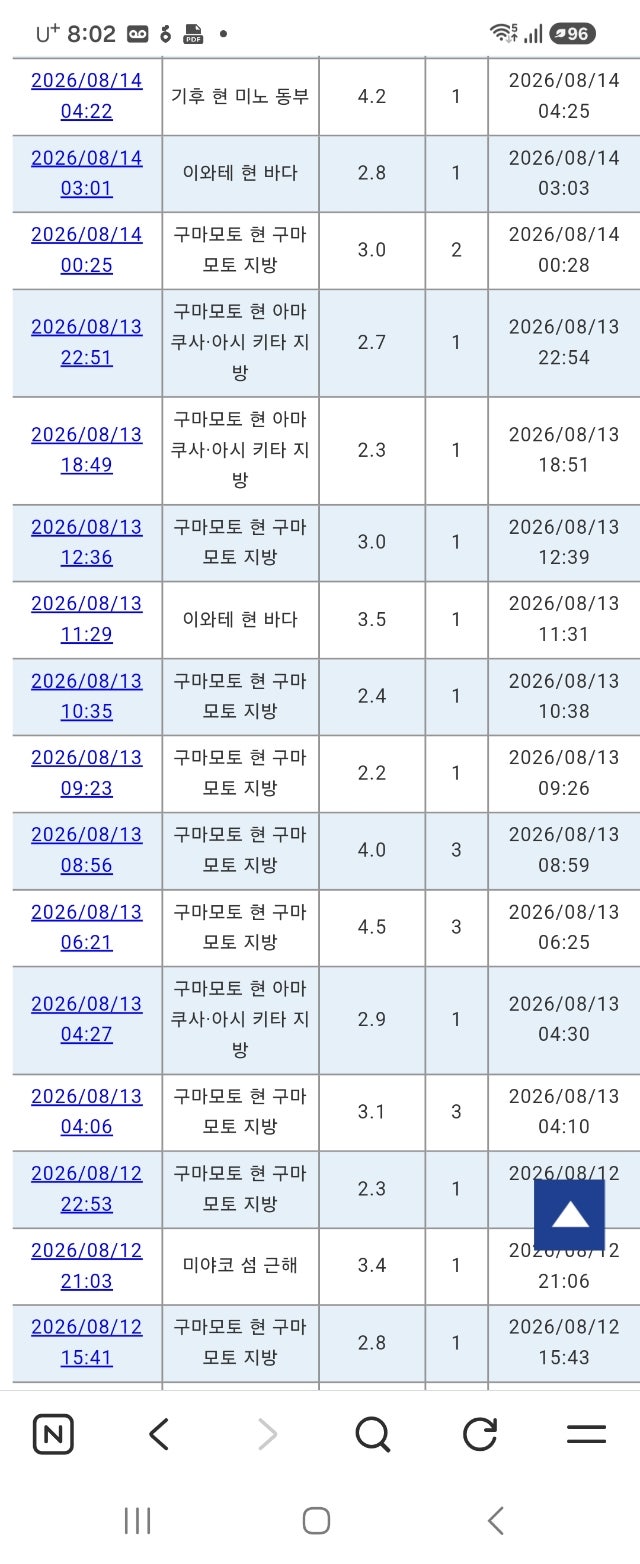
Task: Open the system recent apps button
Action: (x=137, y=1521)
